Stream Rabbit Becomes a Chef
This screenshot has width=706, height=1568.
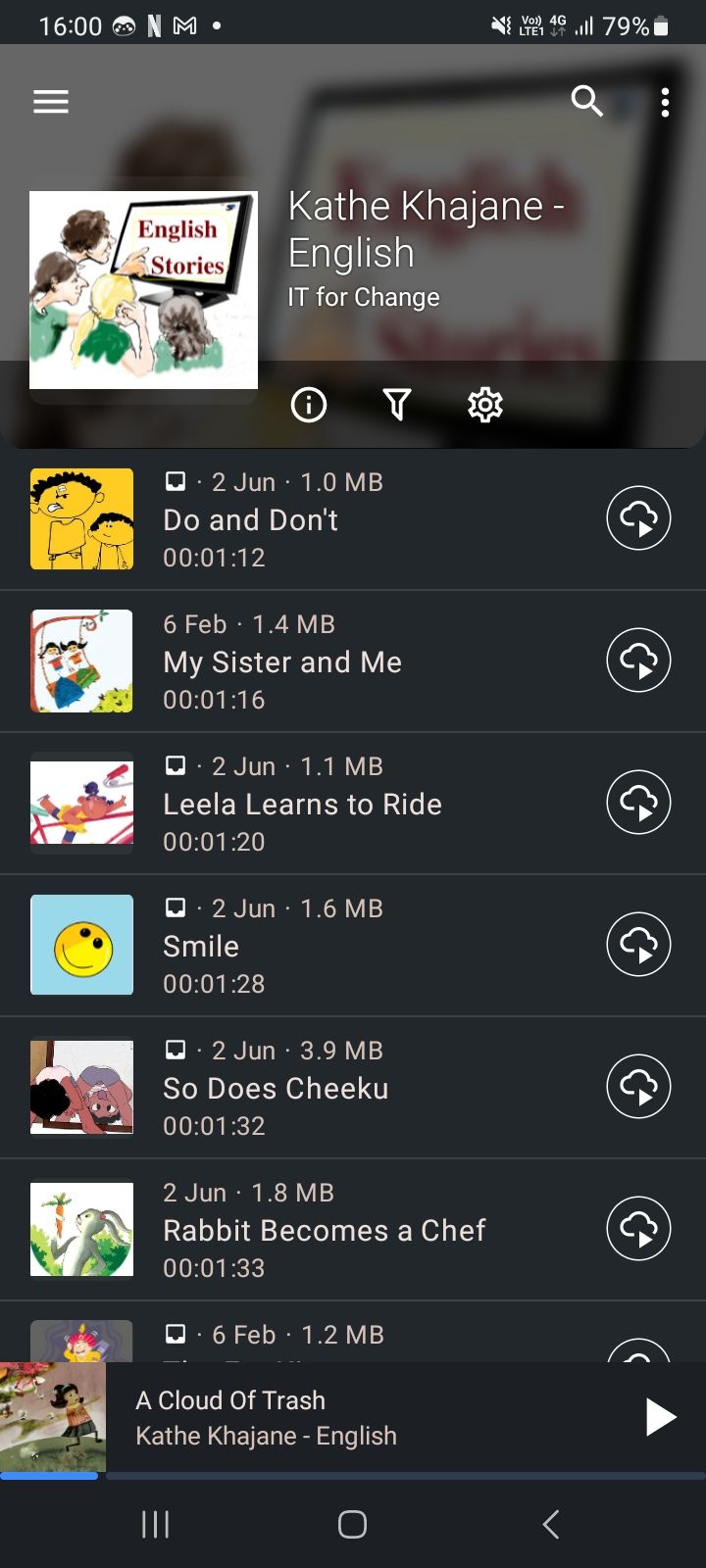638,1229
